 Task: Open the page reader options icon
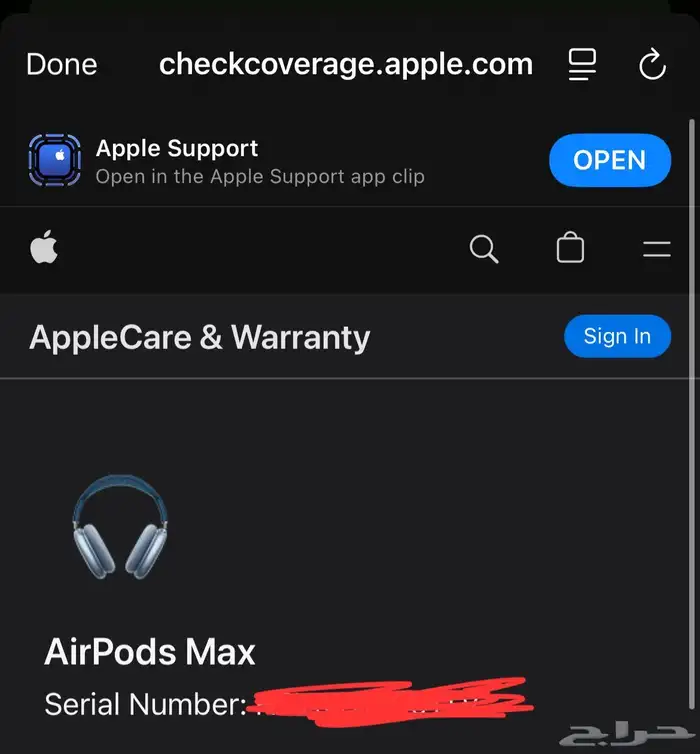point(582,65)
